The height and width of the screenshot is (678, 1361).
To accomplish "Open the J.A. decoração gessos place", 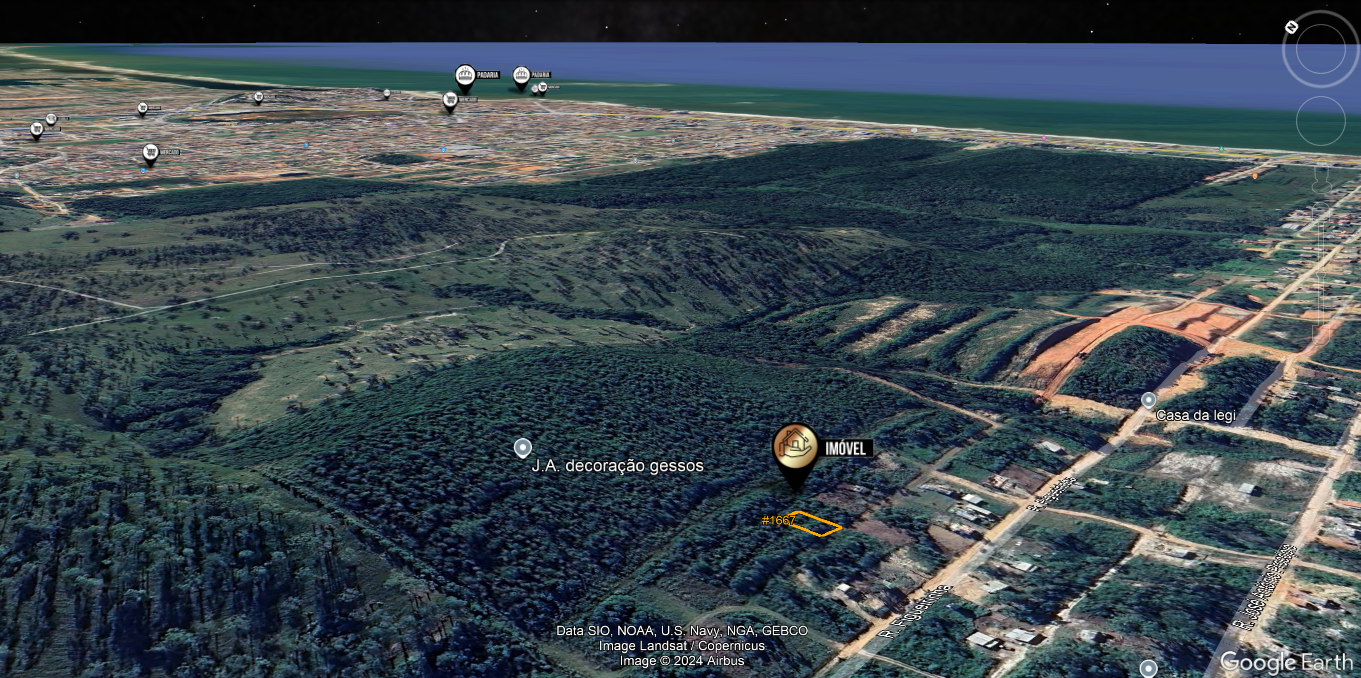I will [522, 448].
